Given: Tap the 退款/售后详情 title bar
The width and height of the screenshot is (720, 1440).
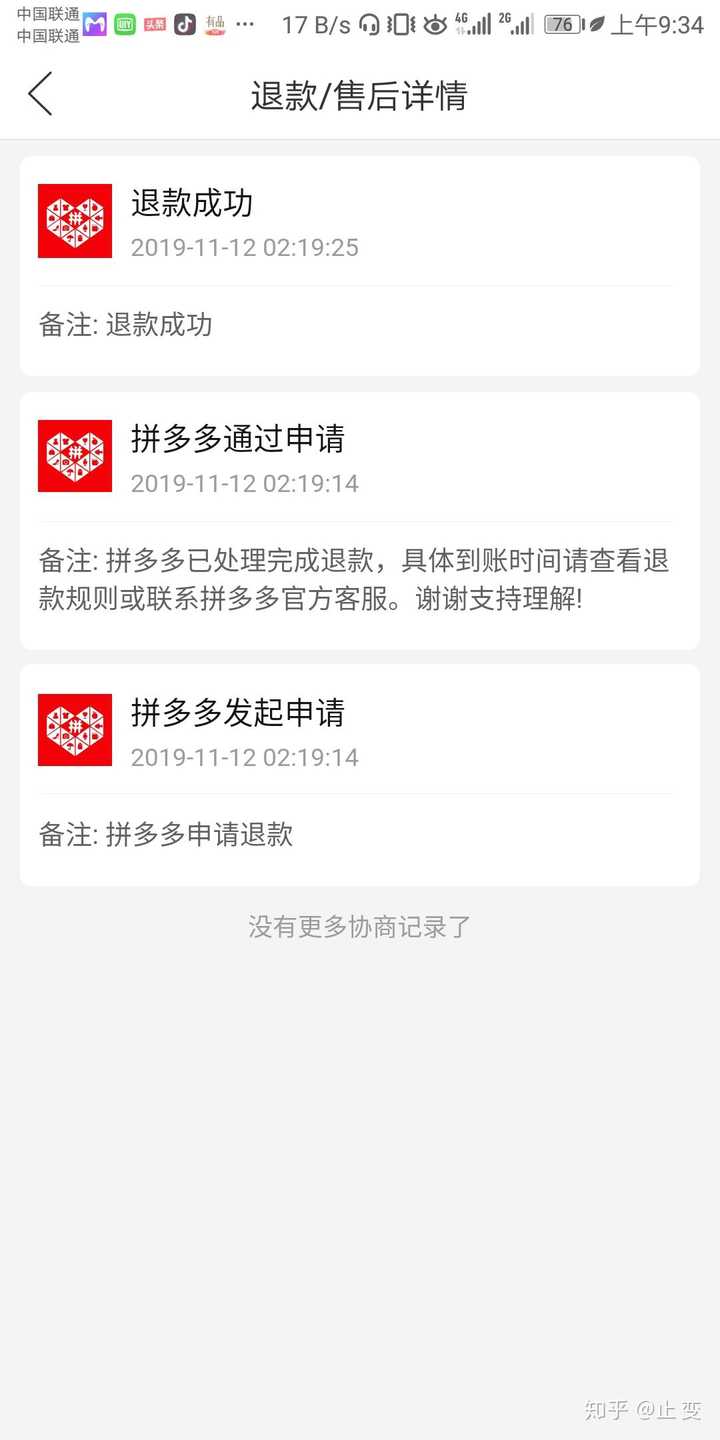Looking at the screenshot, I should coord(360,95).
